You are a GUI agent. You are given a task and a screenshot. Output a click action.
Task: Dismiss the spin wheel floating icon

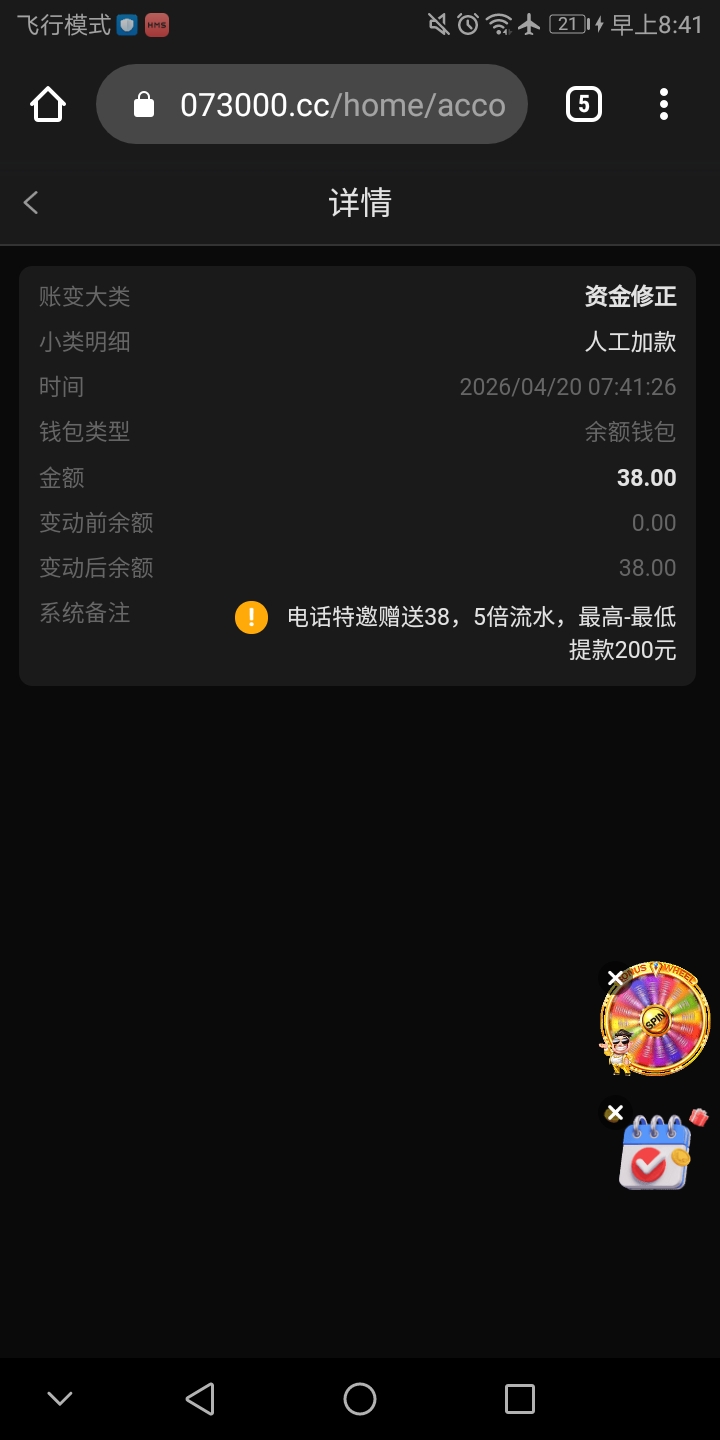[614, 977]
